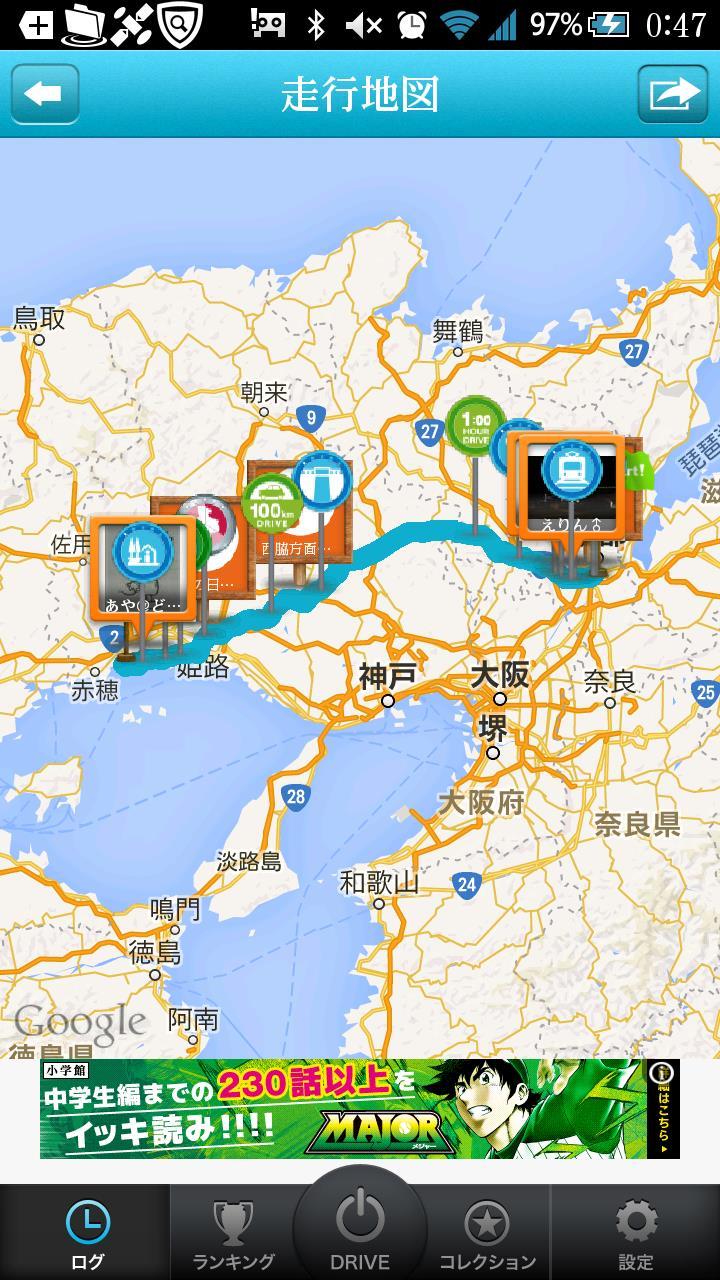Open the あや map photo pin
The height and width of the screenshot is (1280, 720).
[142, 566]
